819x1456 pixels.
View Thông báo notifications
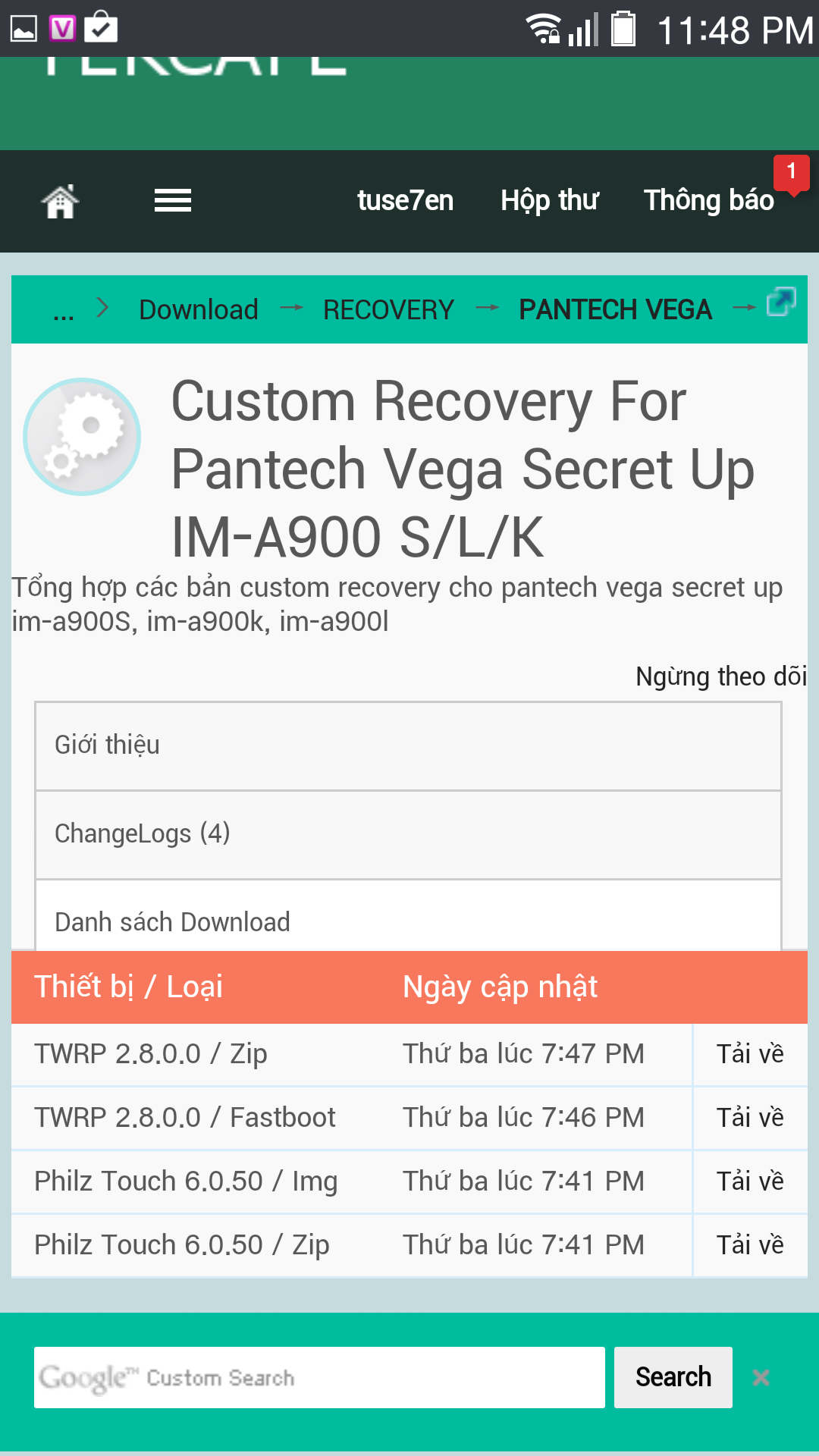tap(708, 201)
